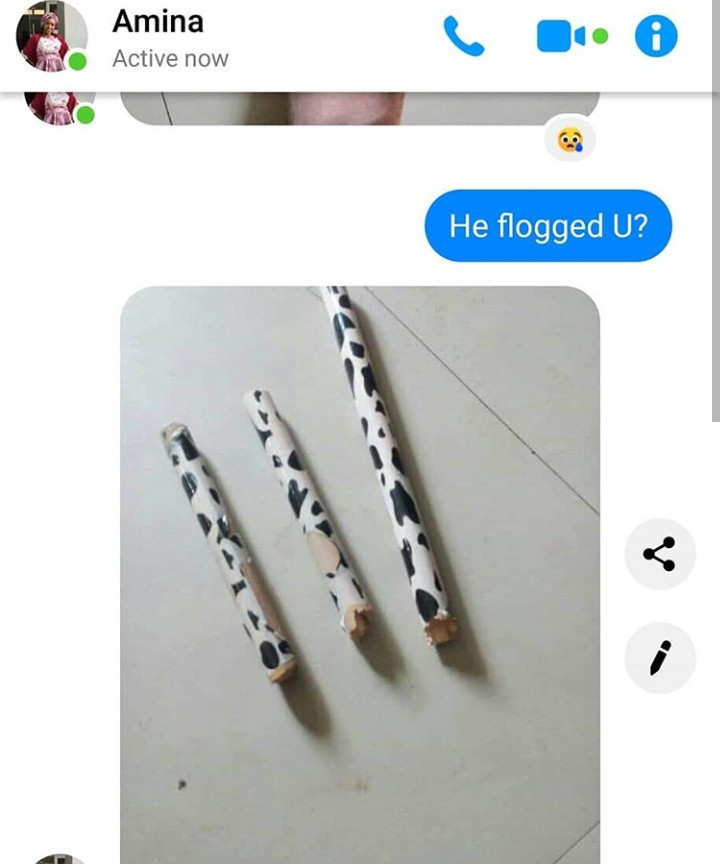
Task: Open conversation info for Amina
Action: 656,37
